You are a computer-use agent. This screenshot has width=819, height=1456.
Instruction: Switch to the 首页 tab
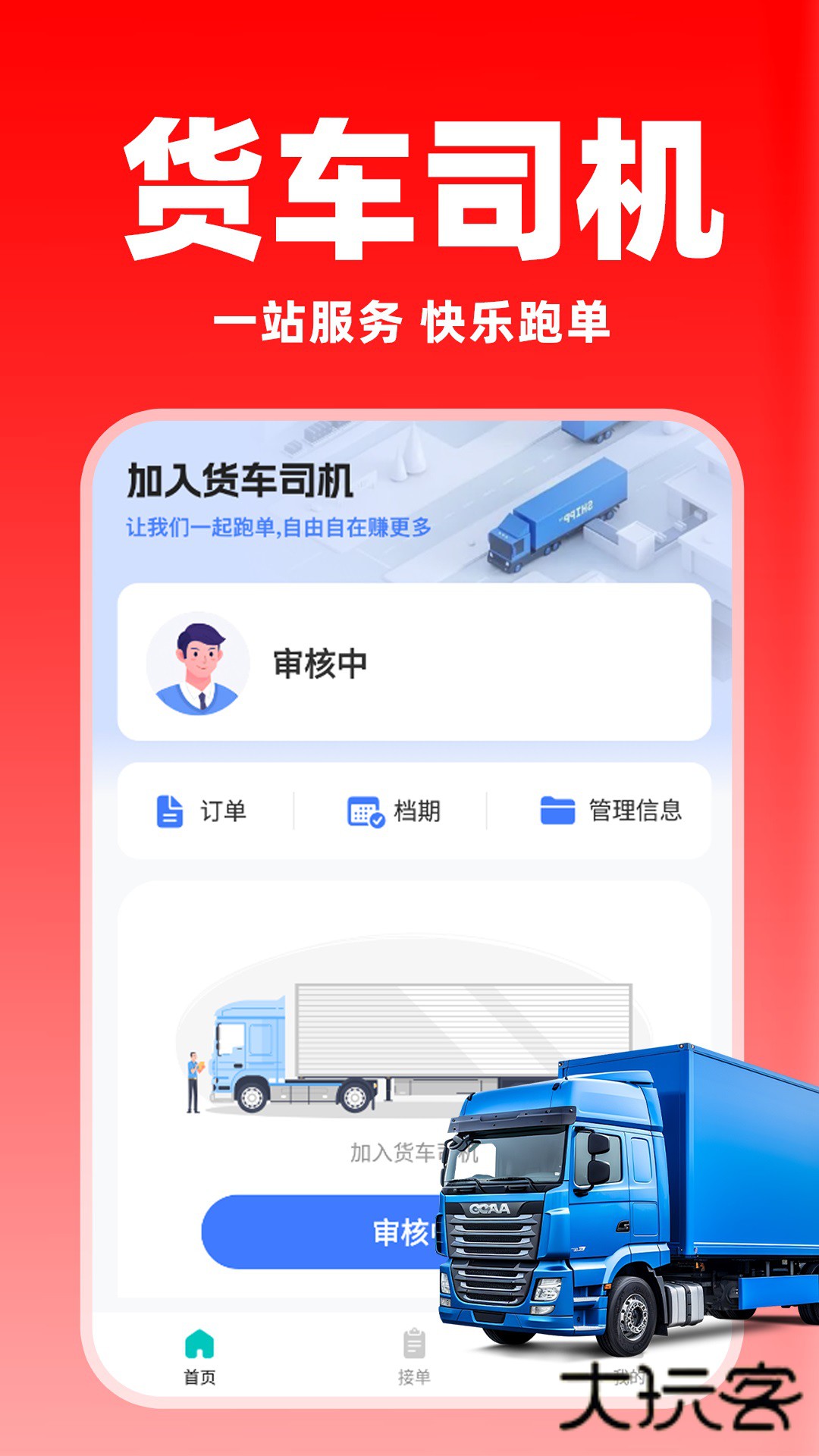tap(200, 1357)
